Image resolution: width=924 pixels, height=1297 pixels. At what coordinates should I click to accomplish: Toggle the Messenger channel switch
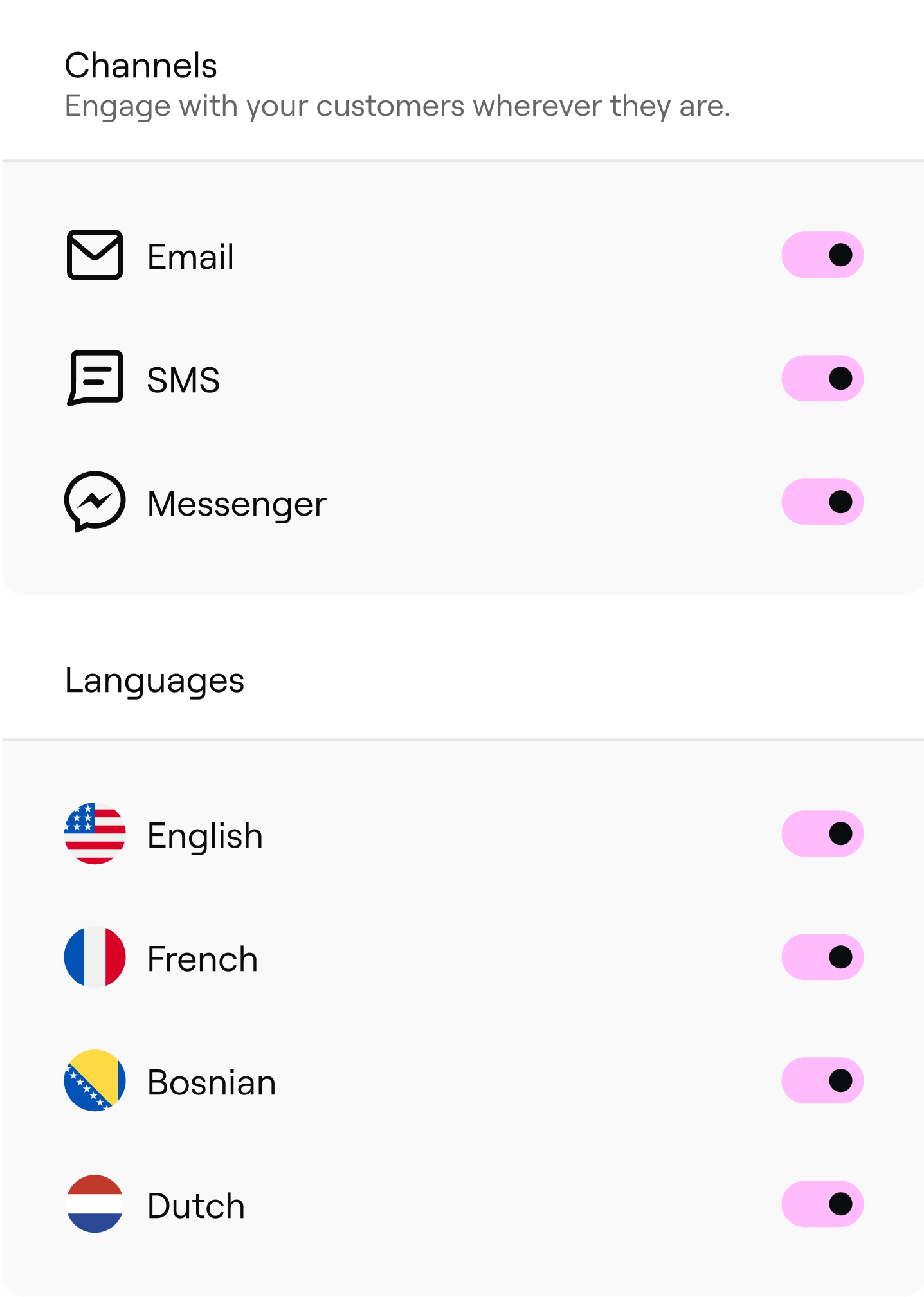tap(822, 502)
